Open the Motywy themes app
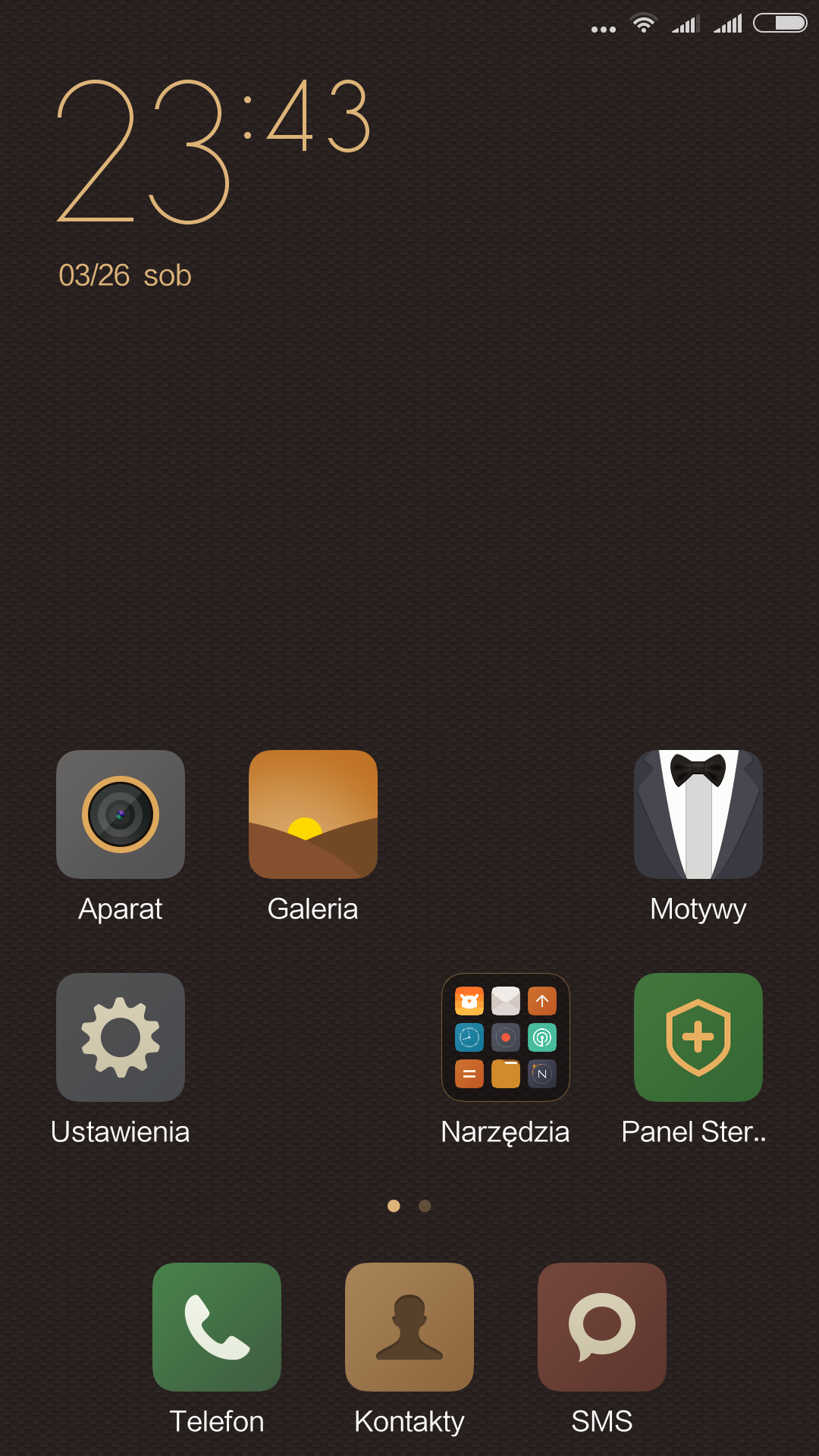The width and height of the screenshot is (819, 1456). click(698, 814)
